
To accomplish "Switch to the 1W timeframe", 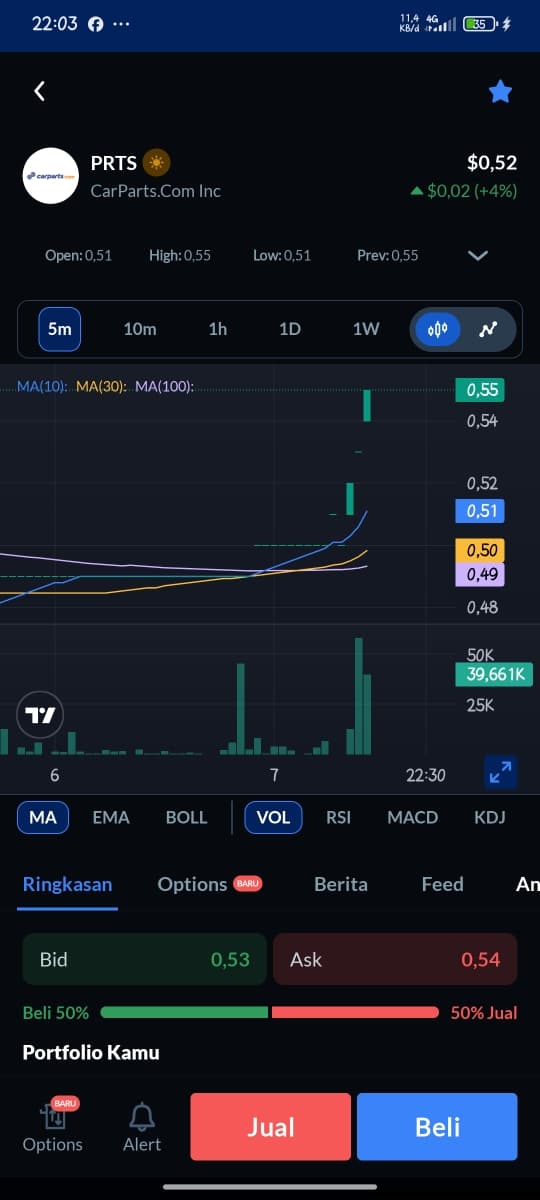I will (366, 329).
